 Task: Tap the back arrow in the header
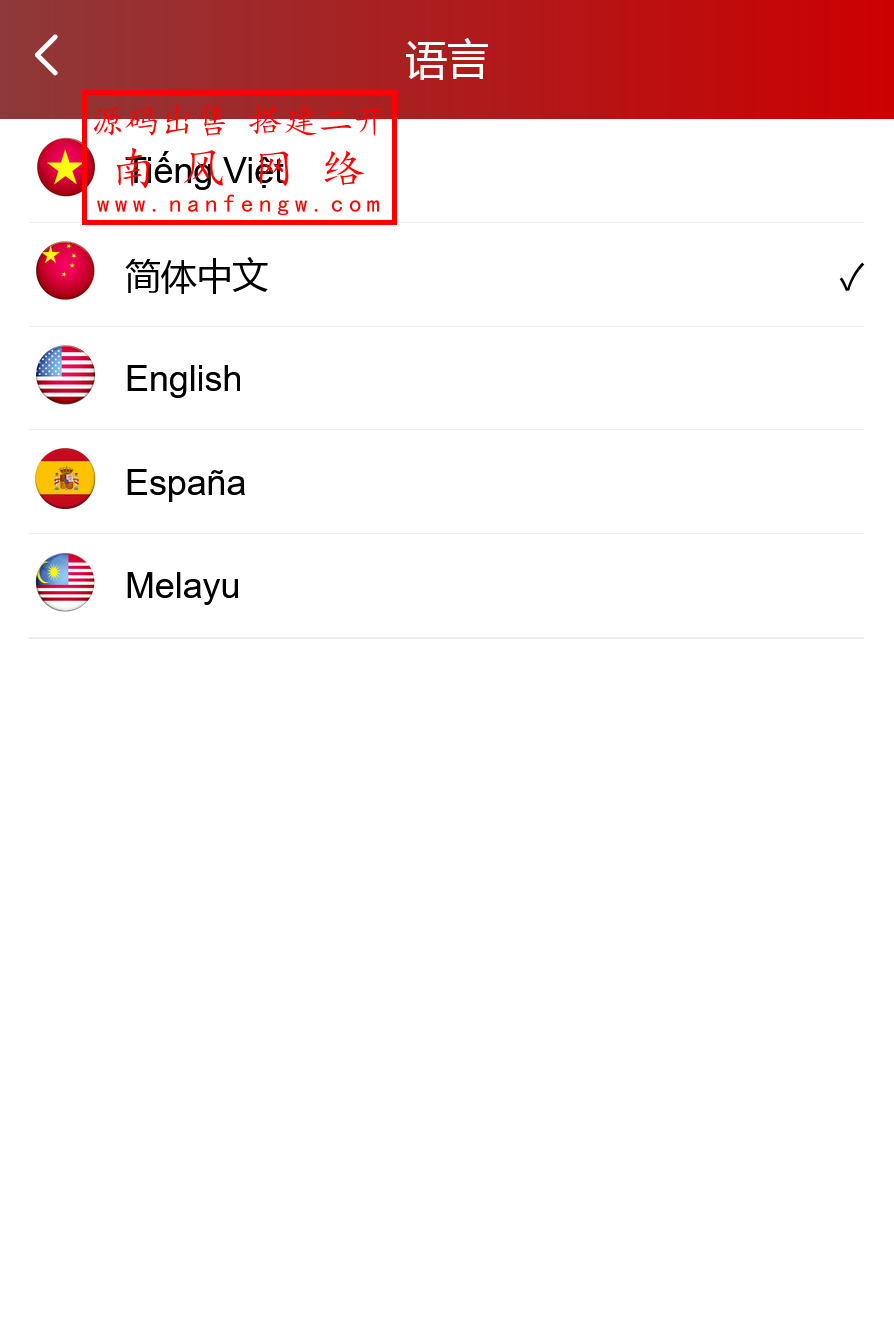pos(45,55)
